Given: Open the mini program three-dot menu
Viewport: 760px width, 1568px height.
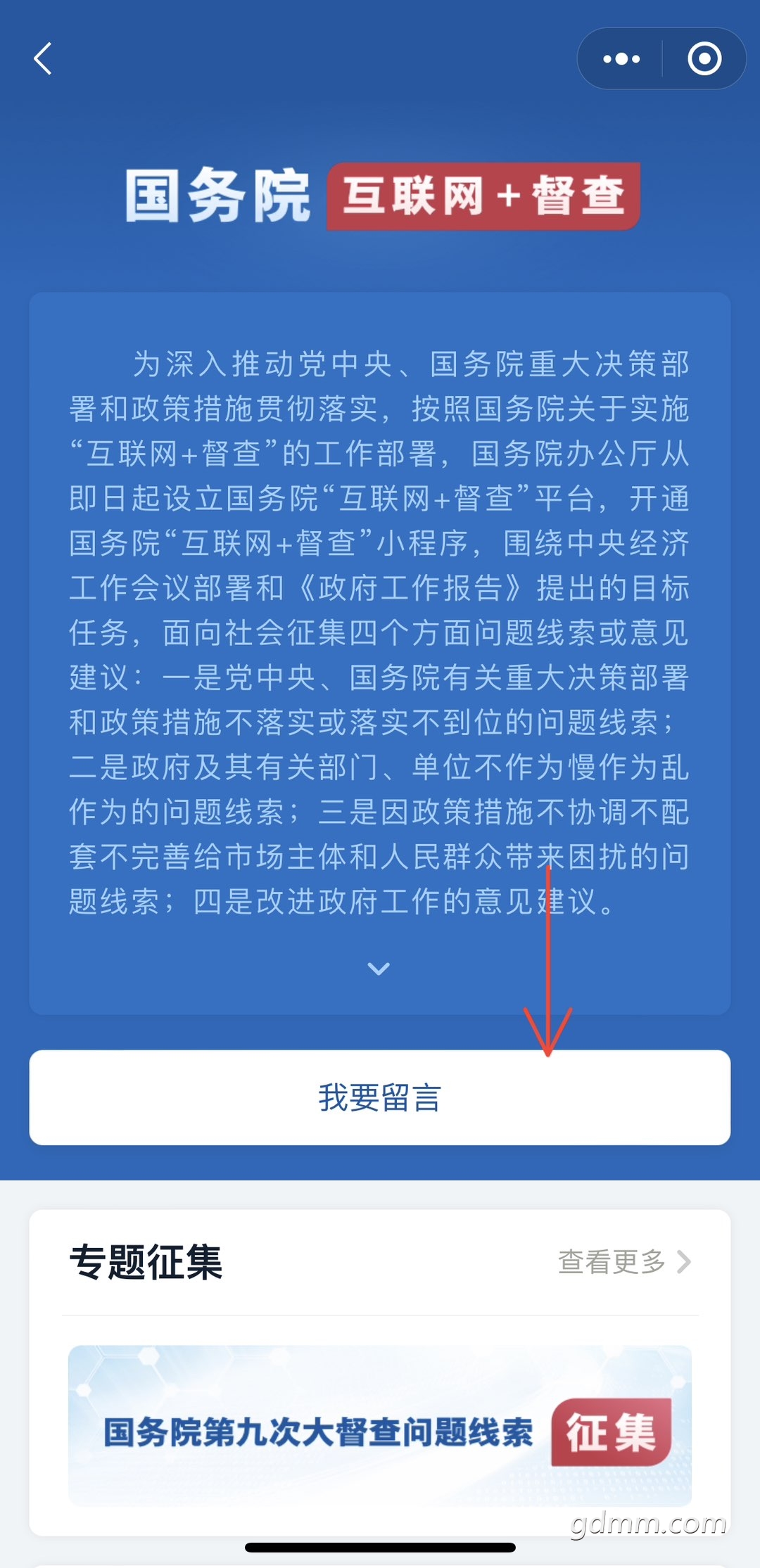Looking at the screenshot, I should pos(621,59).
